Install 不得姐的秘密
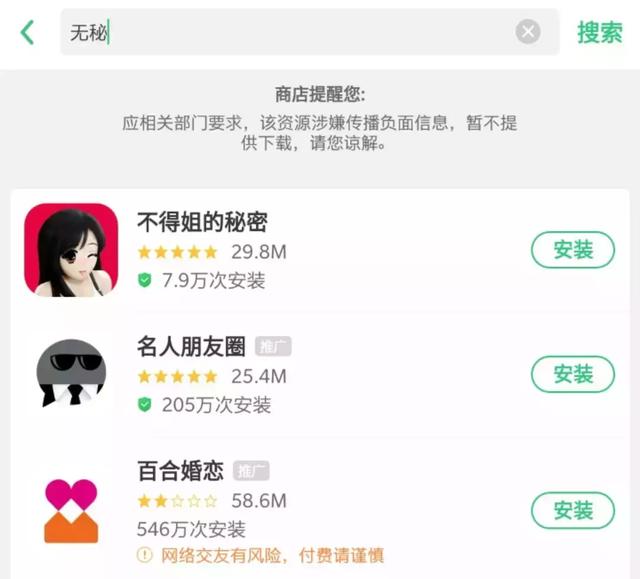 (x=573, y=250)
